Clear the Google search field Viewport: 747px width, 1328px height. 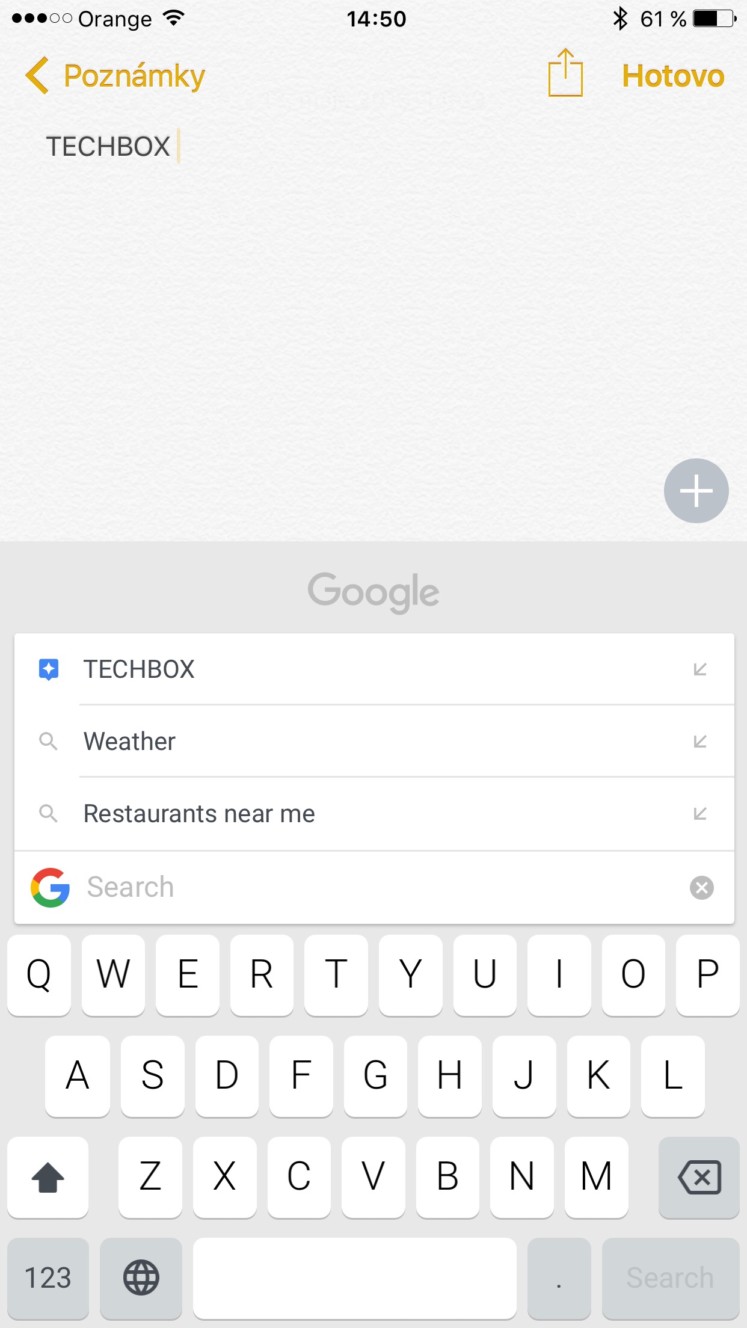click(702, 888)
